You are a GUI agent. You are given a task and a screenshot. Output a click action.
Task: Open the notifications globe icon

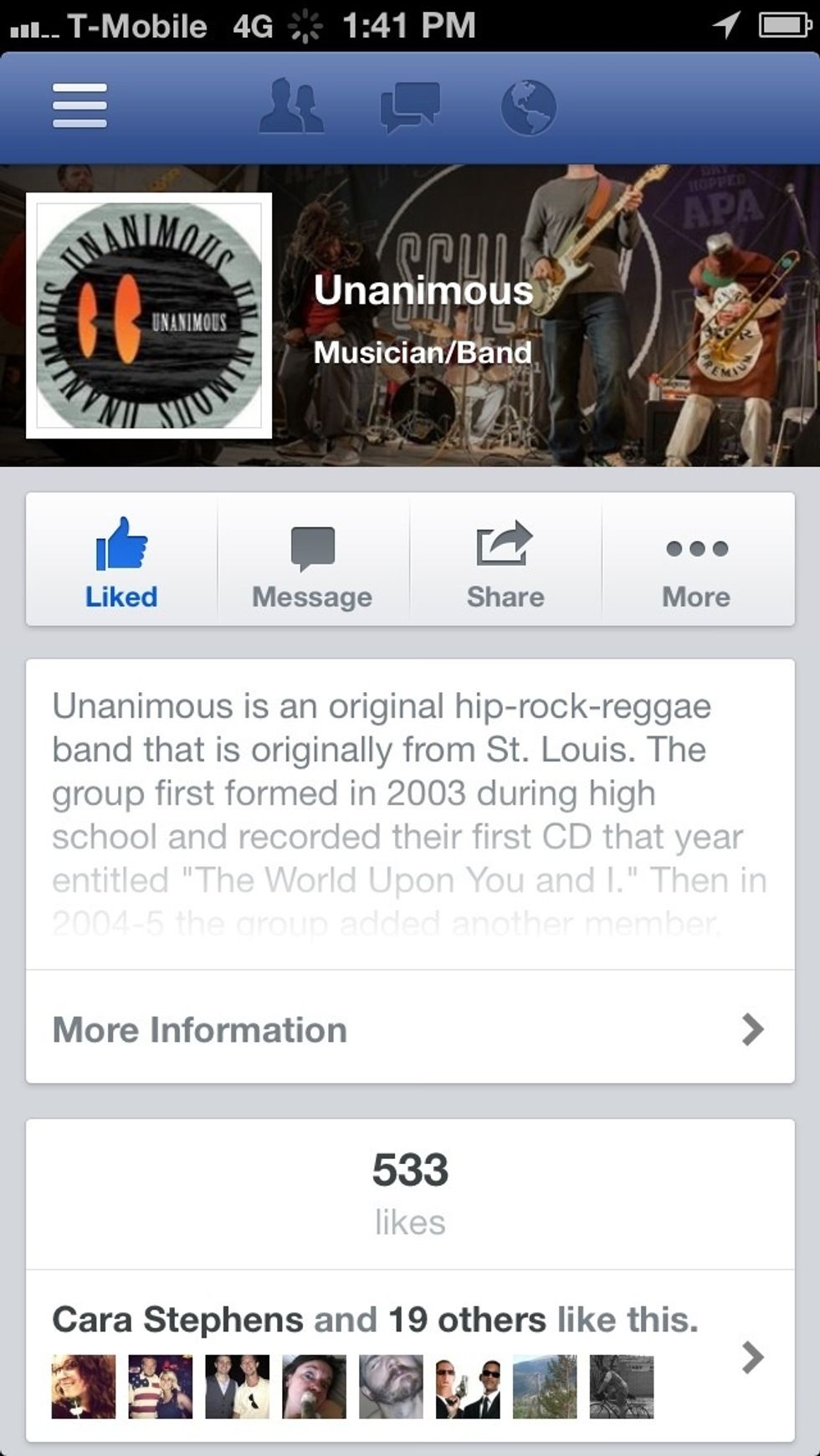pyautogui.click(x=528, y=107)
